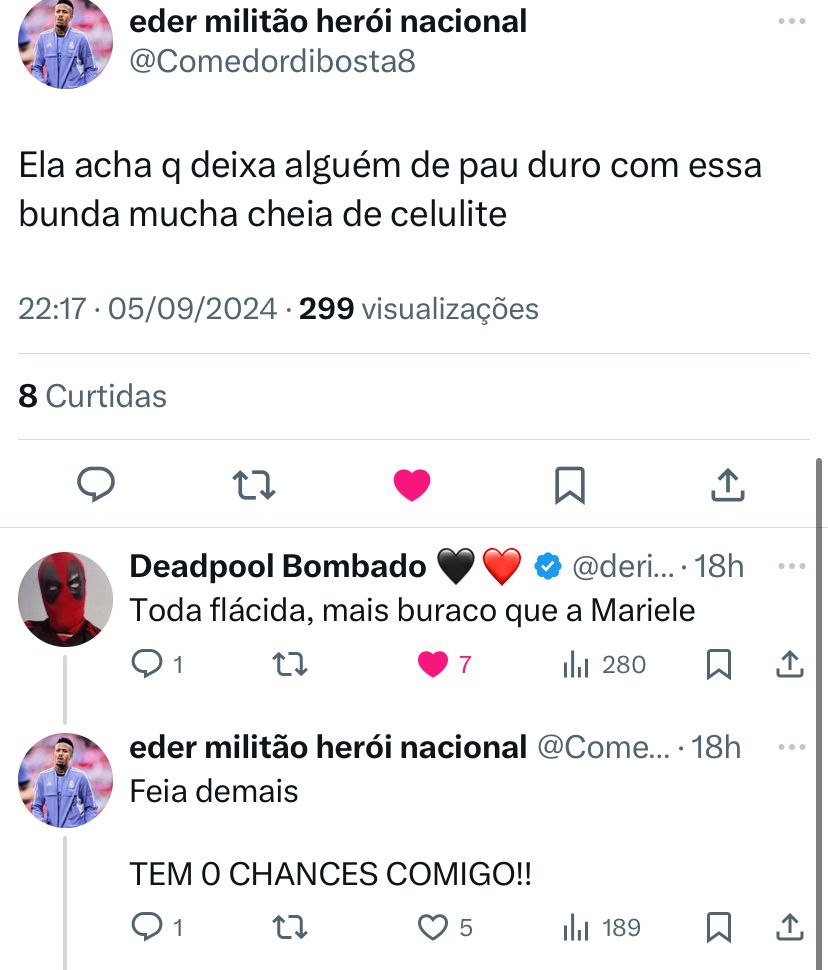Screen dimensions: 828x970
Task: Unlike Deadpool Bombado's reply
Action: [432, 664]
